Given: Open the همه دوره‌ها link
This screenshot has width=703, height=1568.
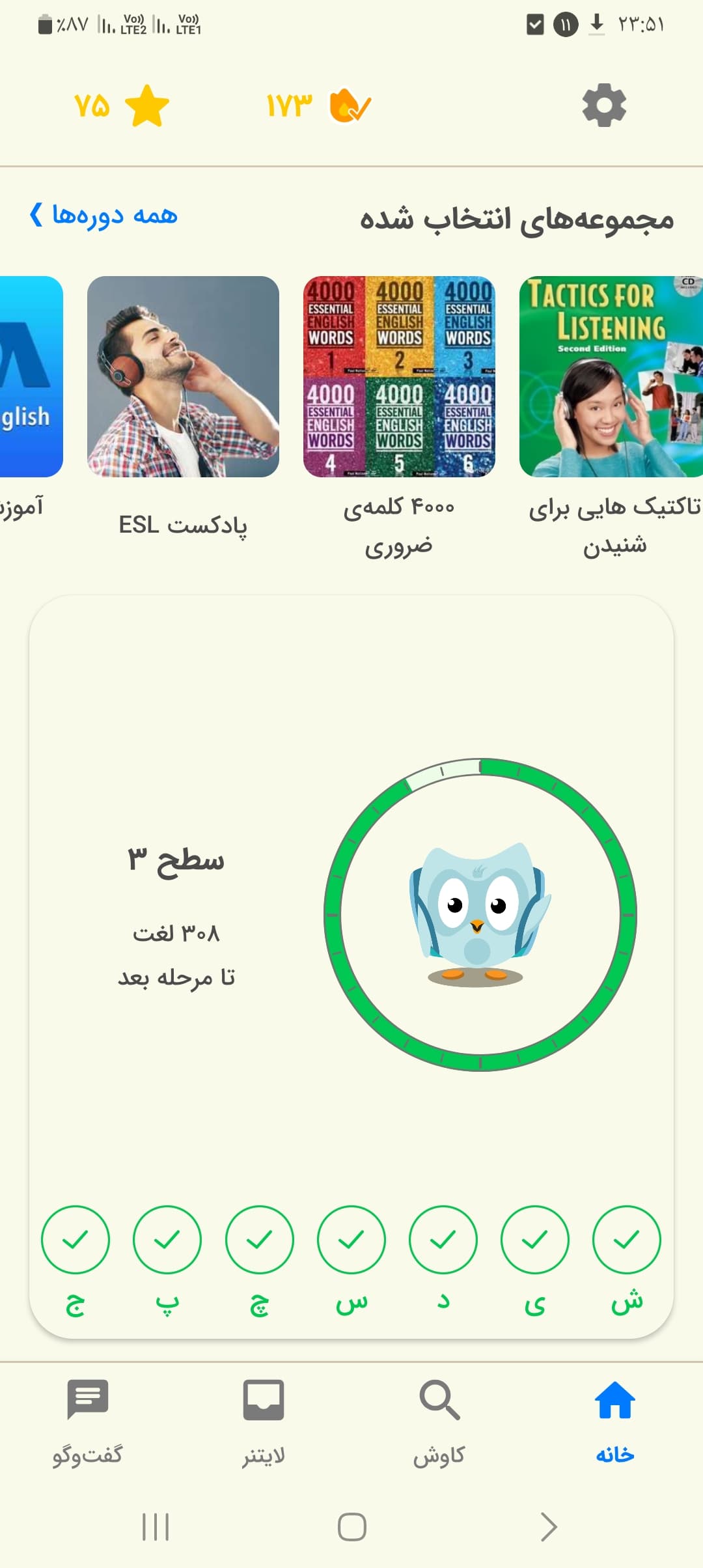Looking at the screenshot, I should (103, 215).
